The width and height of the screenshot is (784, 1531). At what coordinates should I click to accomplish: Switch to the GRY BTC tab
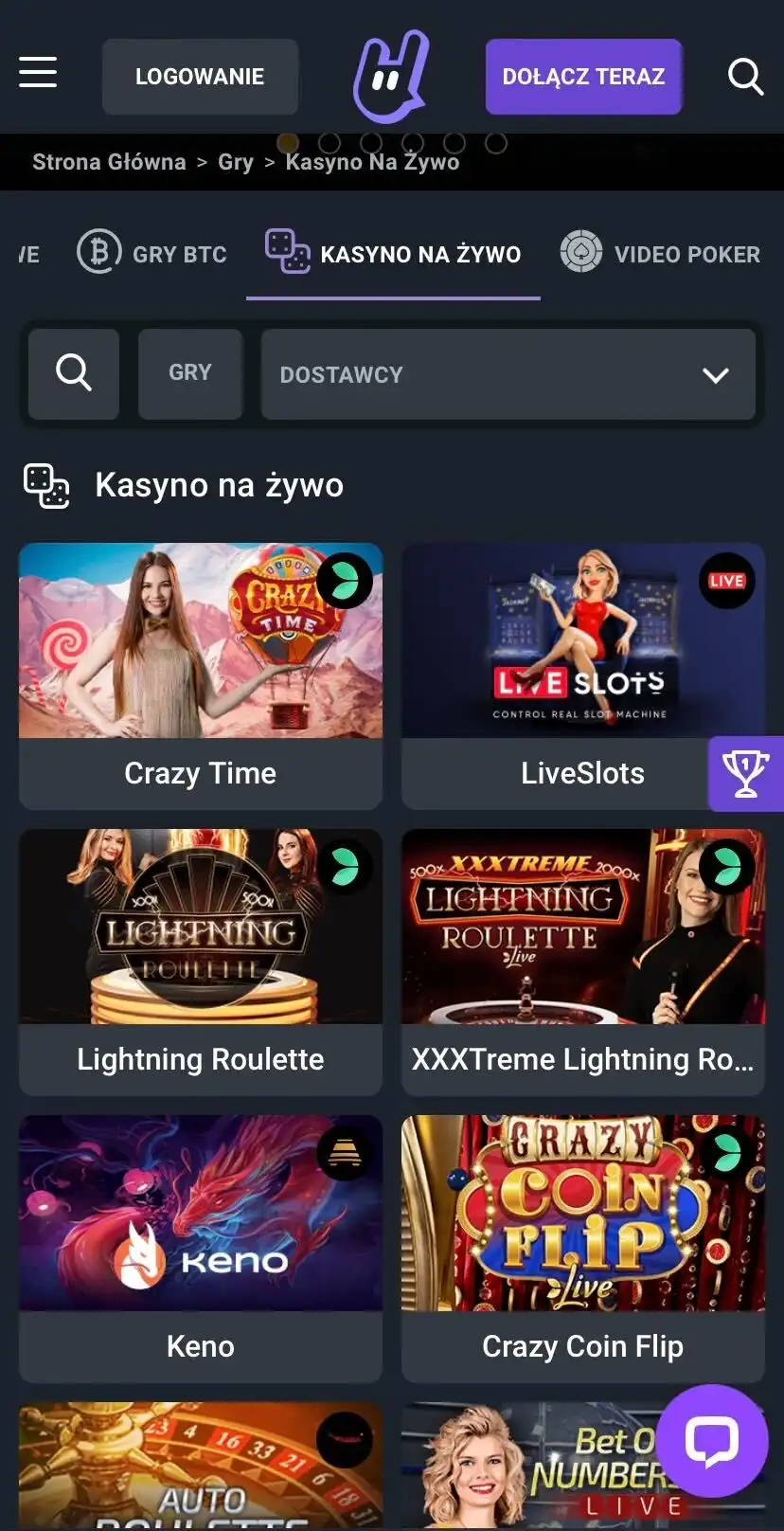[x=152, y=254]
